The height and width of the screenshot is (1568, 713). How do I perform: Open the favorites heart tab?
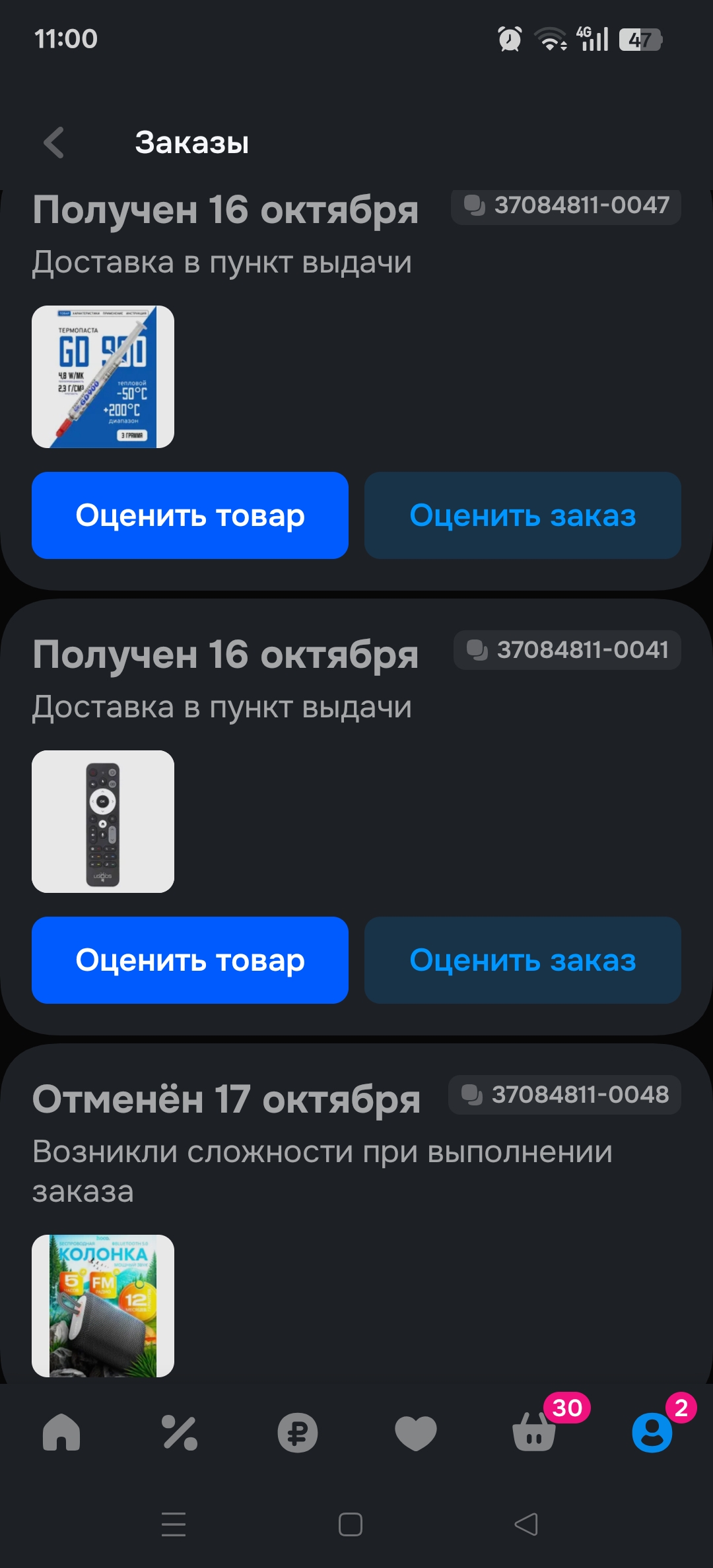click(x=416, y=1433)
